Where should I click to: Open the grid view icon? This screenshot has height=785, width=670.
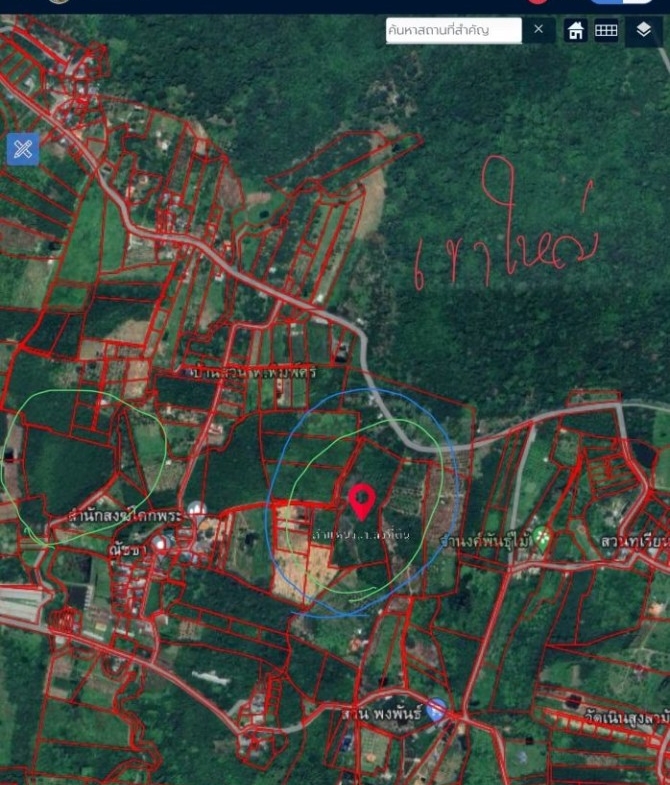(x=606, y=31)
